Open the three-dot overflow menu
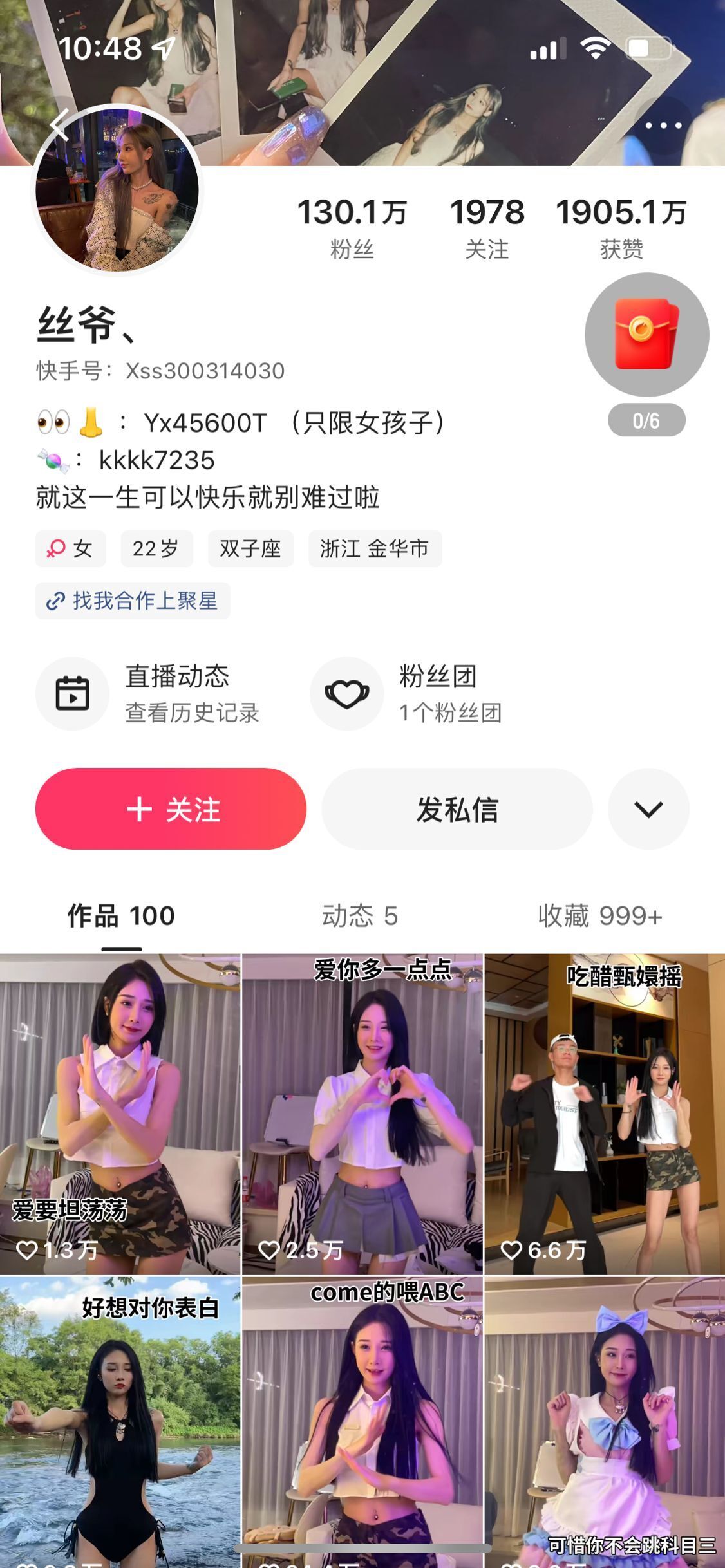 point(663,126)
